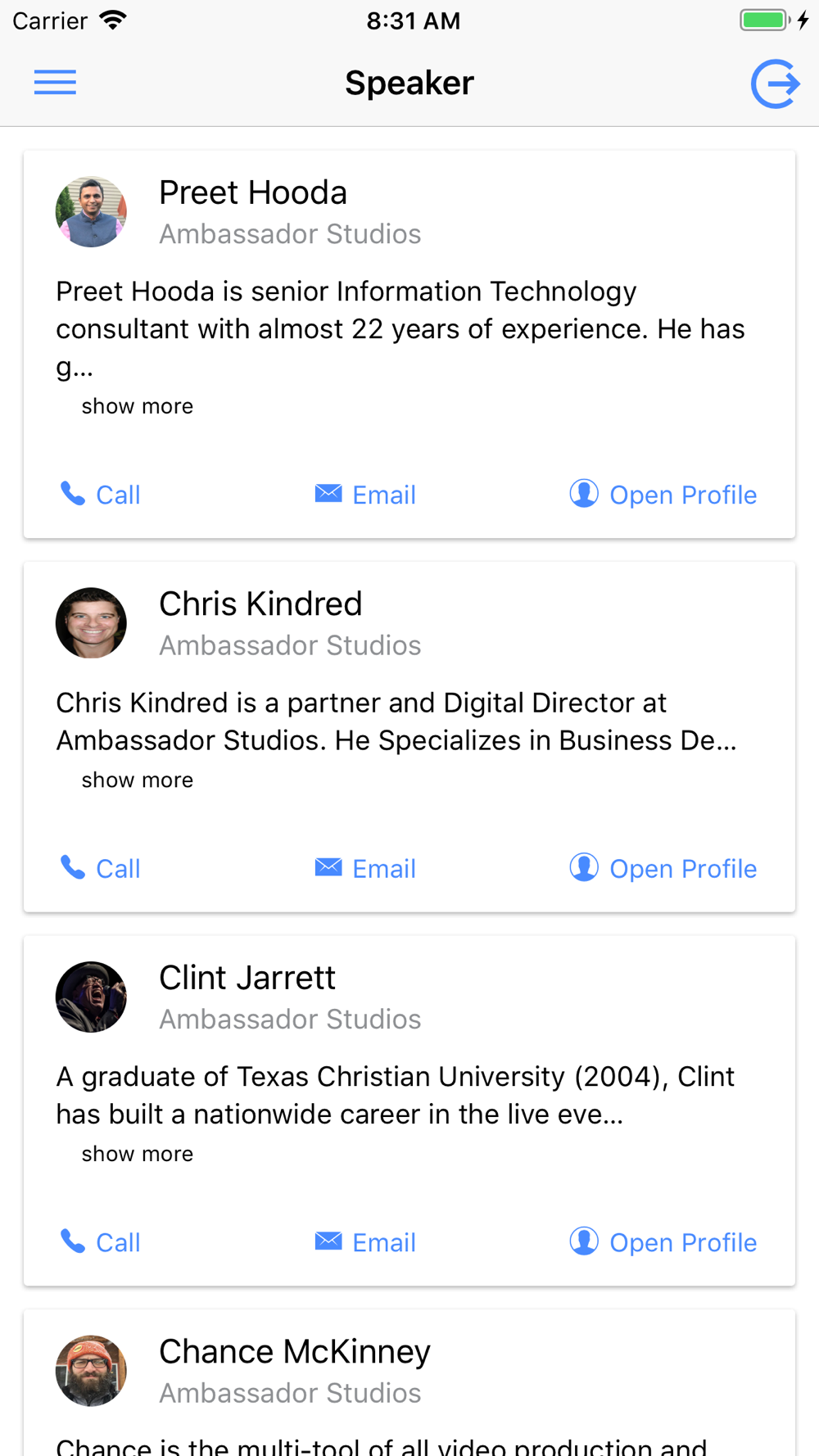Select the Chance McKinney speaker card
Viewport: 819px width, 1456px height.
click(409, 1382)
